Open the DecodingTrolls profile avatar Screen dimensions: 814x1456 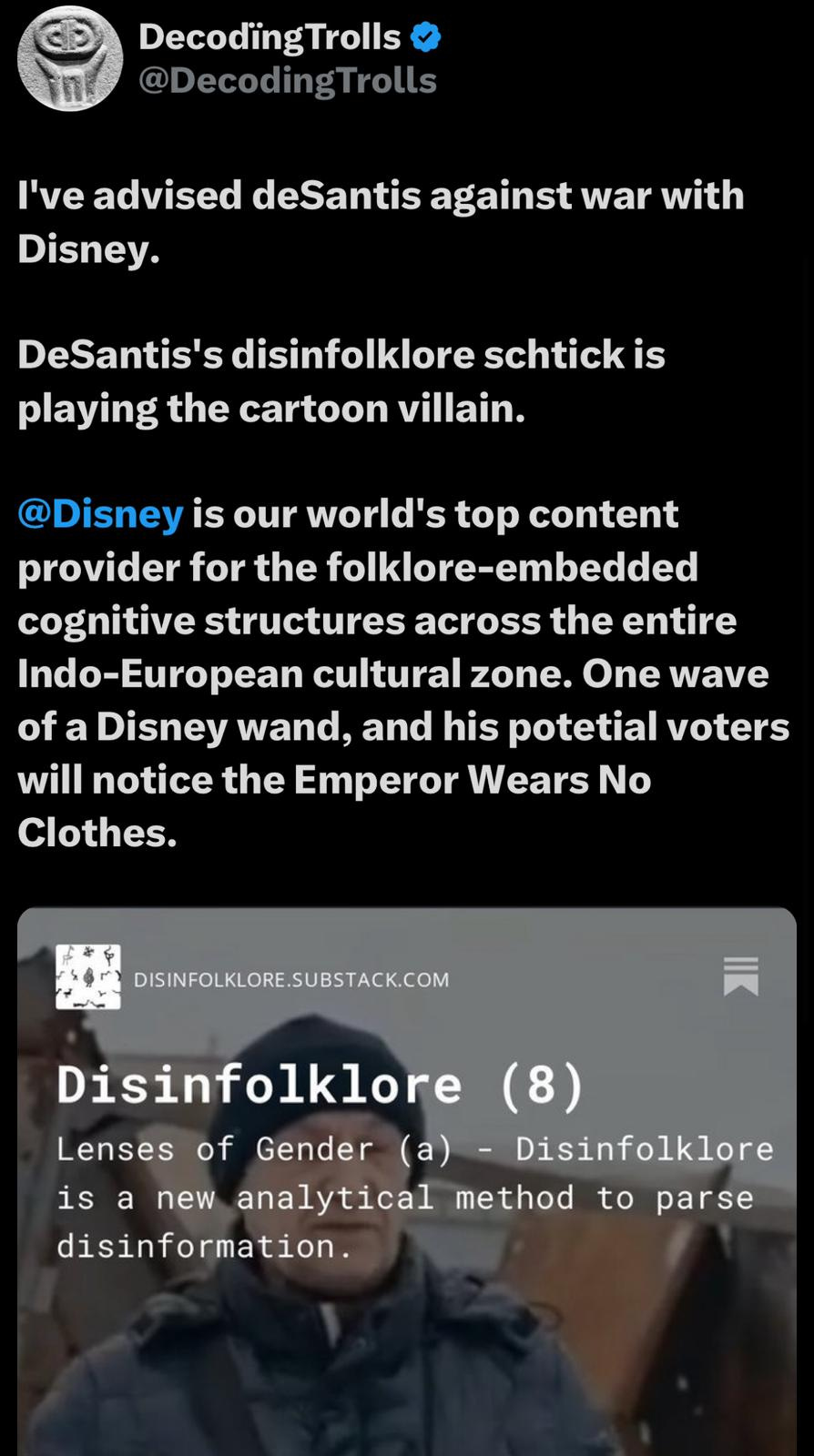(70, 57)
